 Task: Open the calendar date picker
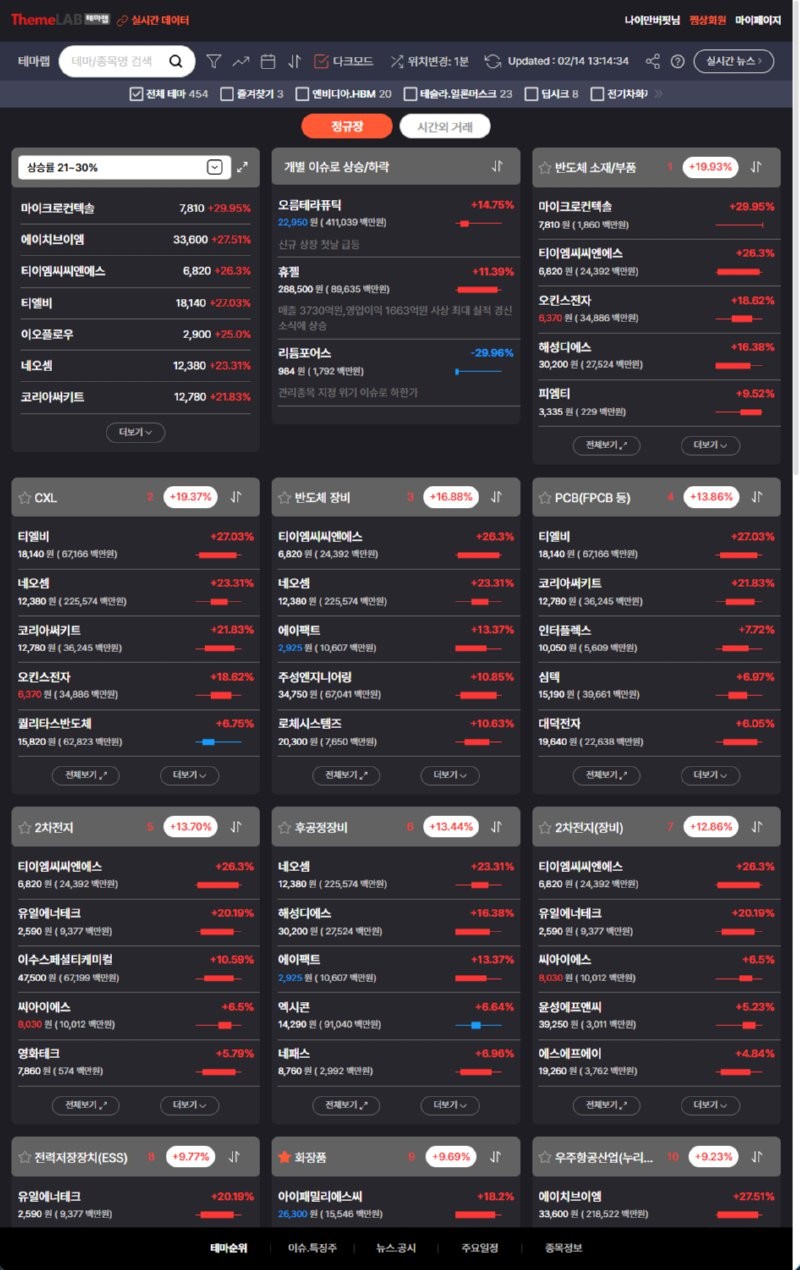(x=267, y=62)
